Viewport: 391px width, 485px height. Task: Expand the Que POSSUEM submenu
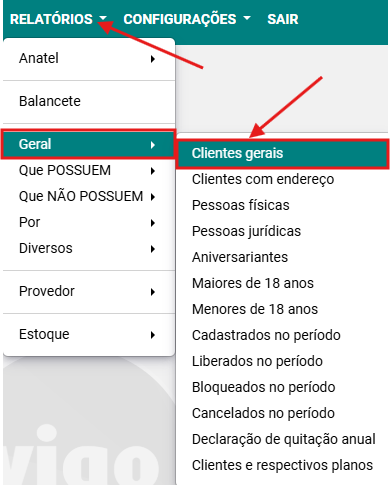(89, 170)
